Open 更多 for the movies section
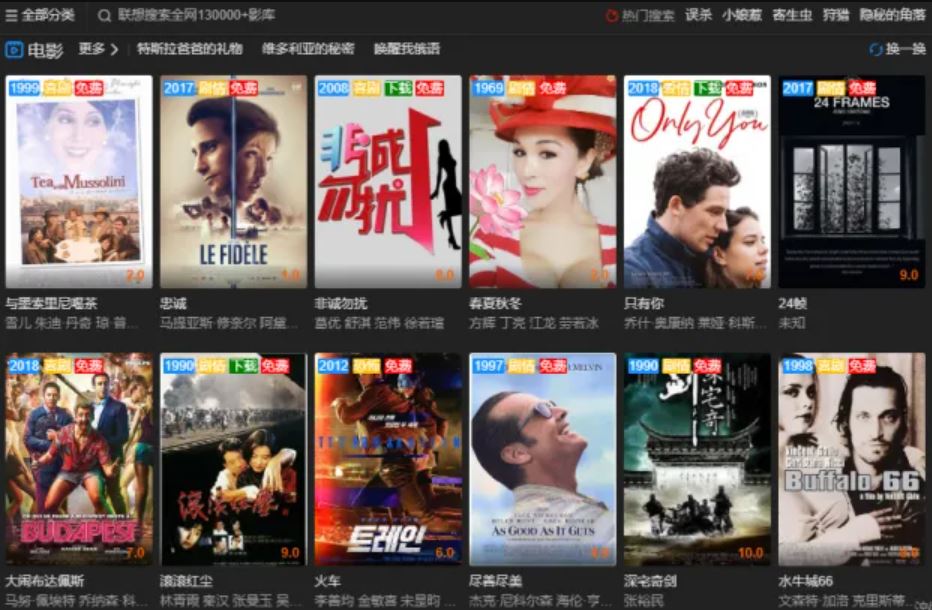Image resolution: width=932 pixels, height=610 pixels. click(x=98, y=49)
